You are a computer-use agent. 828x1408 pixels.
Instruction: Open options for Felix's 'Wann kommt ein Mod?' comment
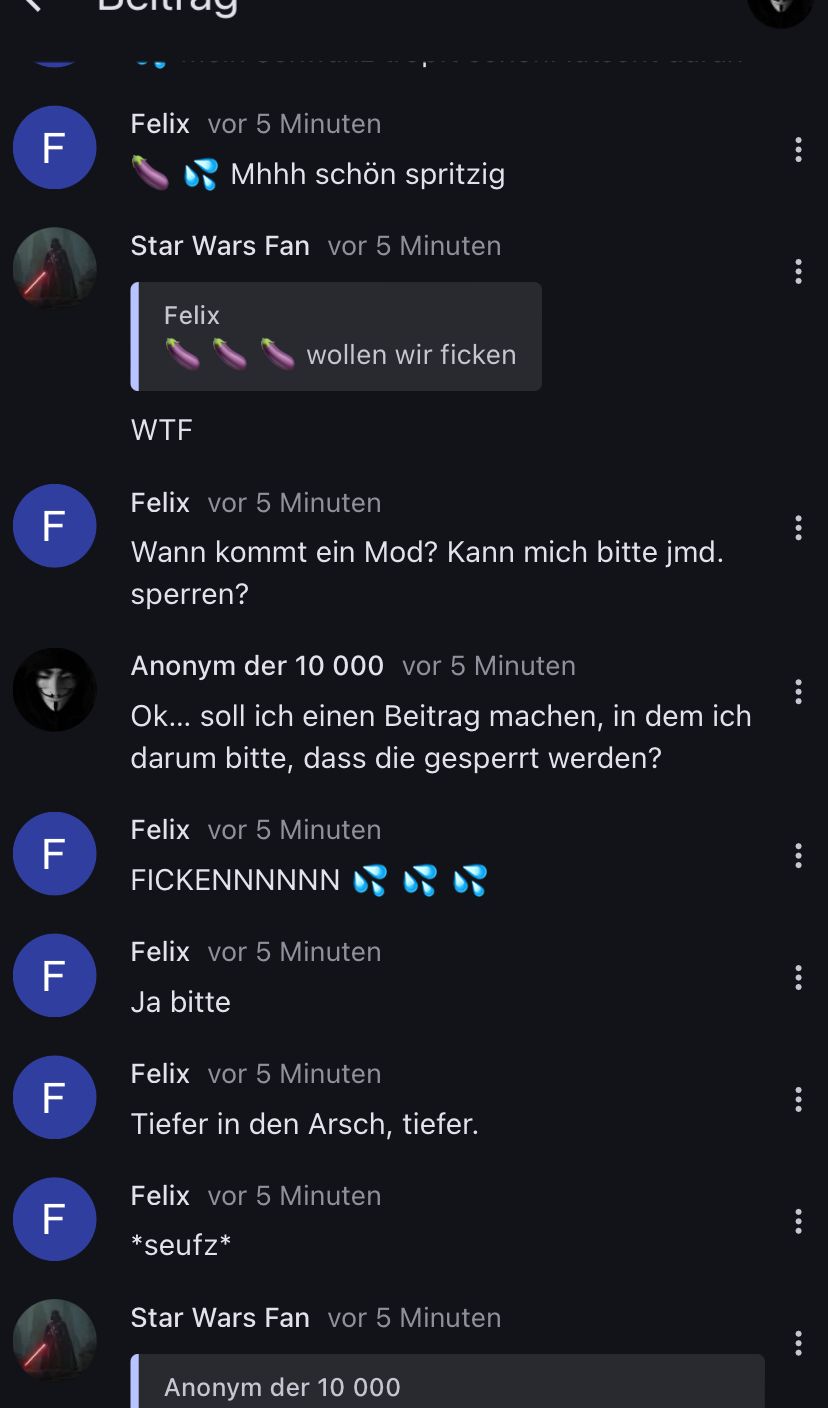click(x=797, y=528)
